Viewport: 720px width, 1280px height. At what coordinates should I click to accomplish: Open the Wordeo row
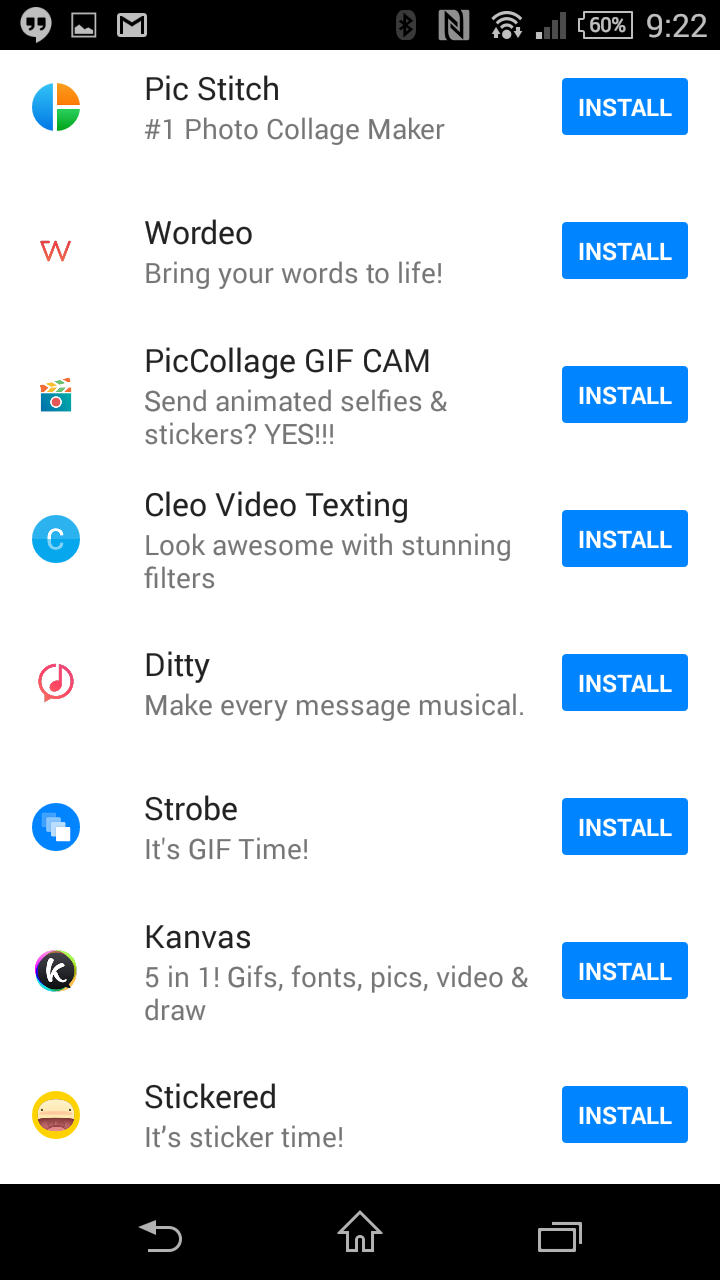pyautogui.click(x=280, y=252)
